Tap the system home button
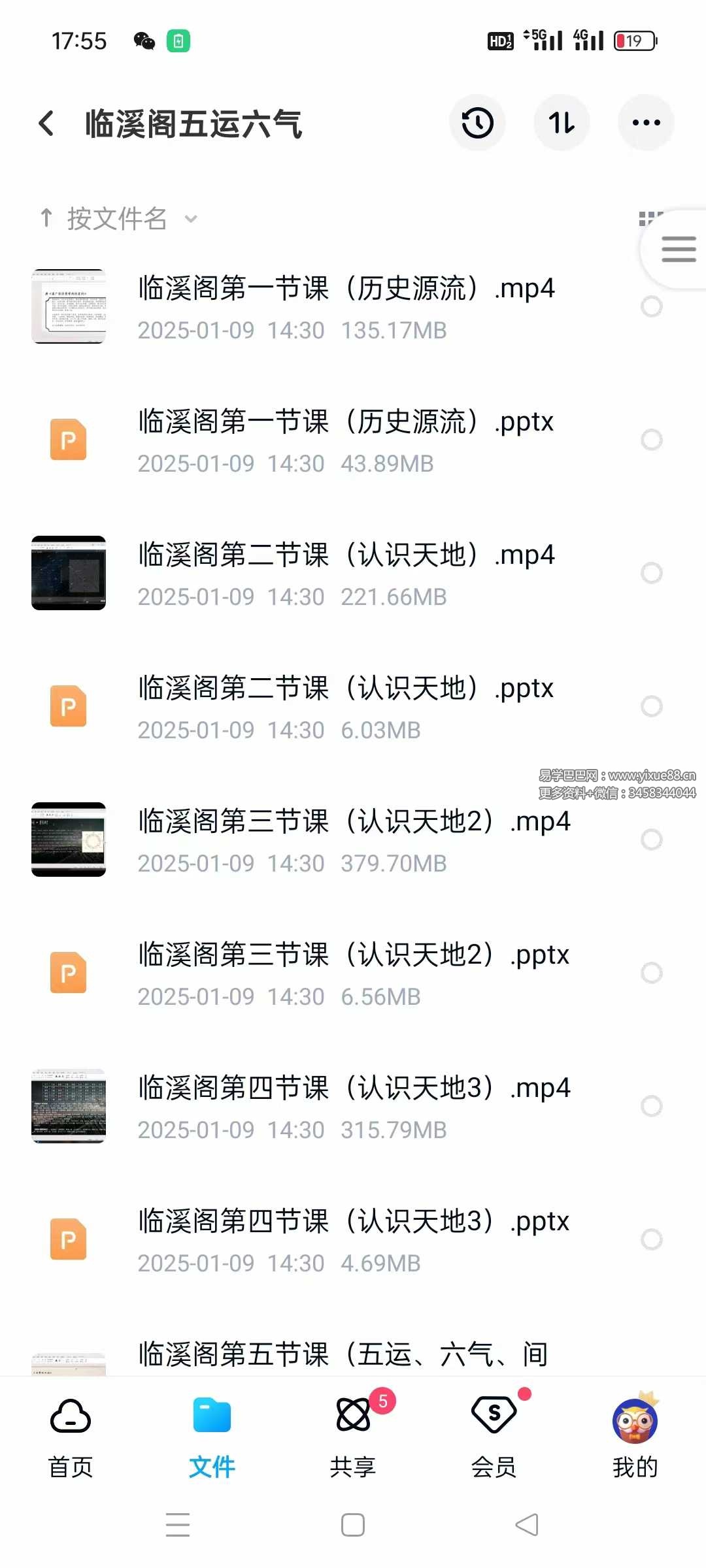706x1568 pixels. point(353,1526)
